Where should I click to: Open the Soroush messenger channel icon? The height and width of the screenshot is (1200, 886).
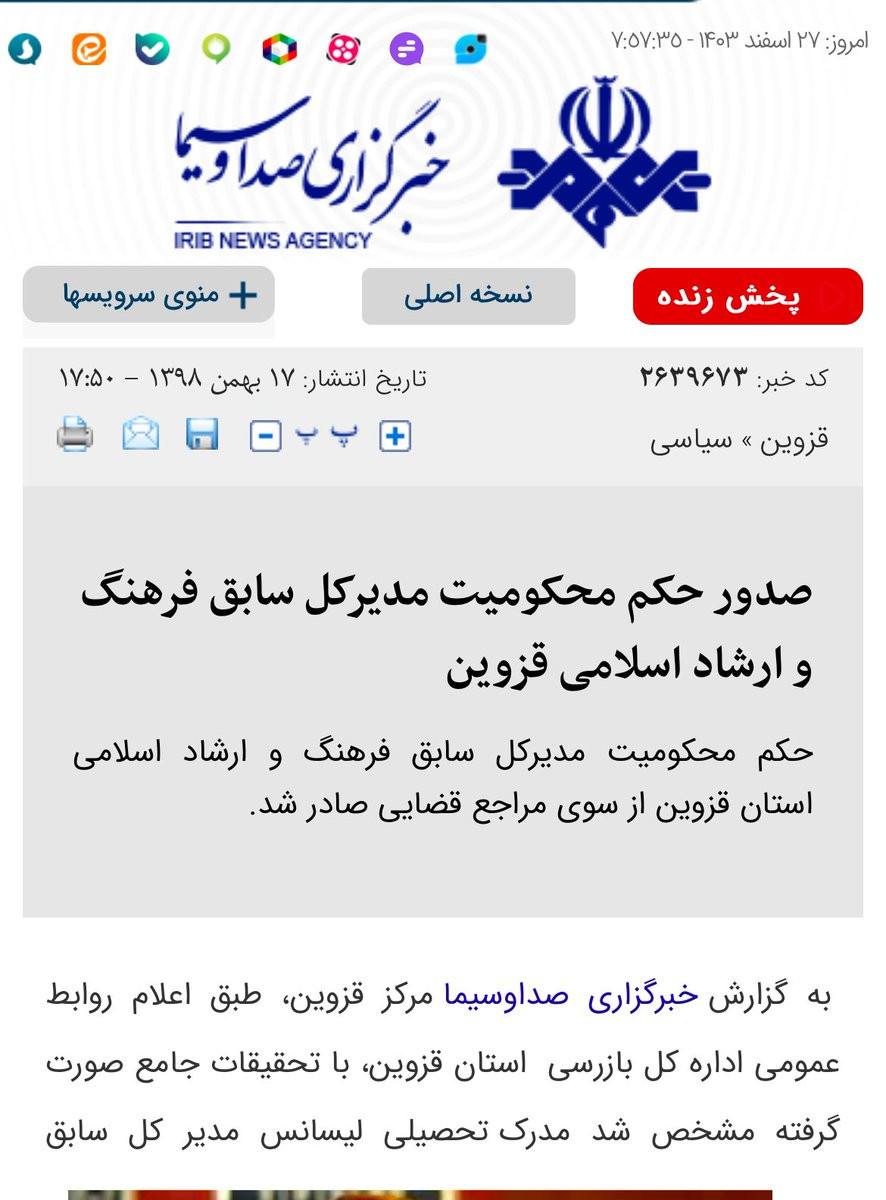coord(24,48)
